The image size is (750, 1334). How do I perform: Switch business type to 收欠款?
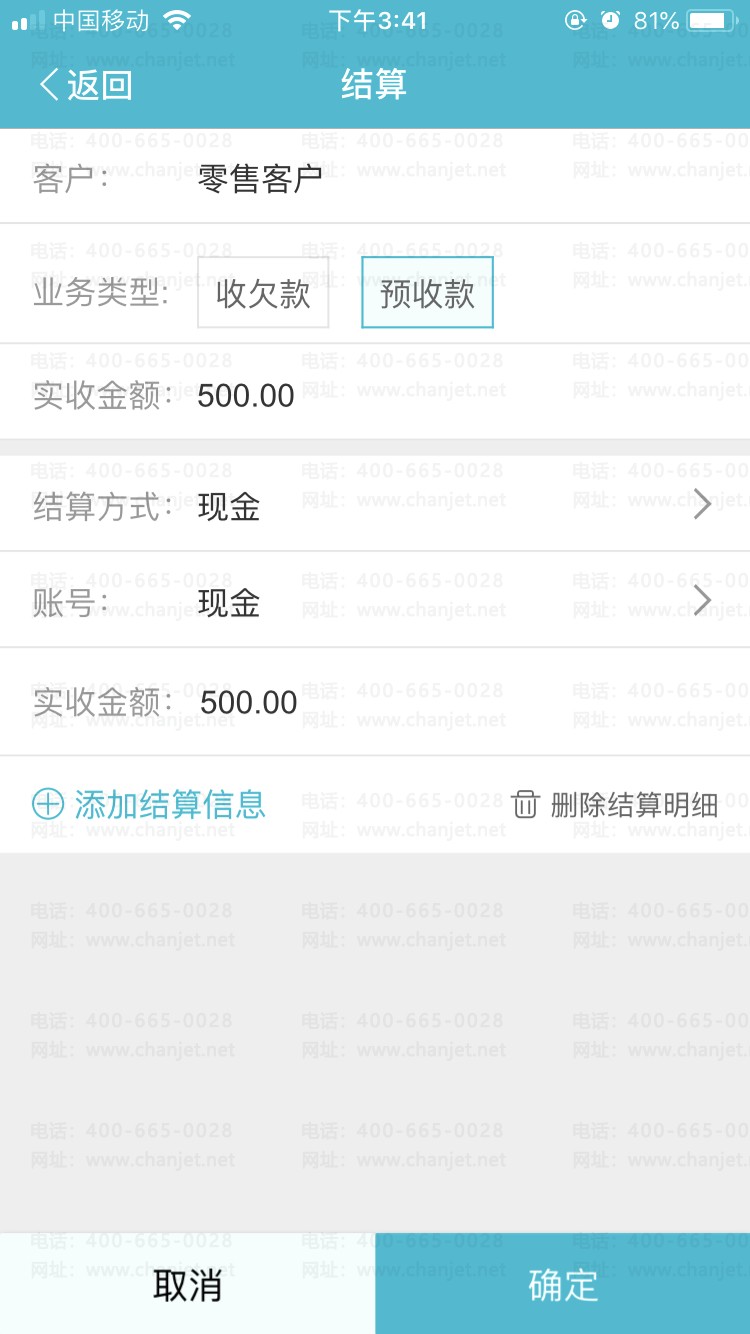coord(263,291)
